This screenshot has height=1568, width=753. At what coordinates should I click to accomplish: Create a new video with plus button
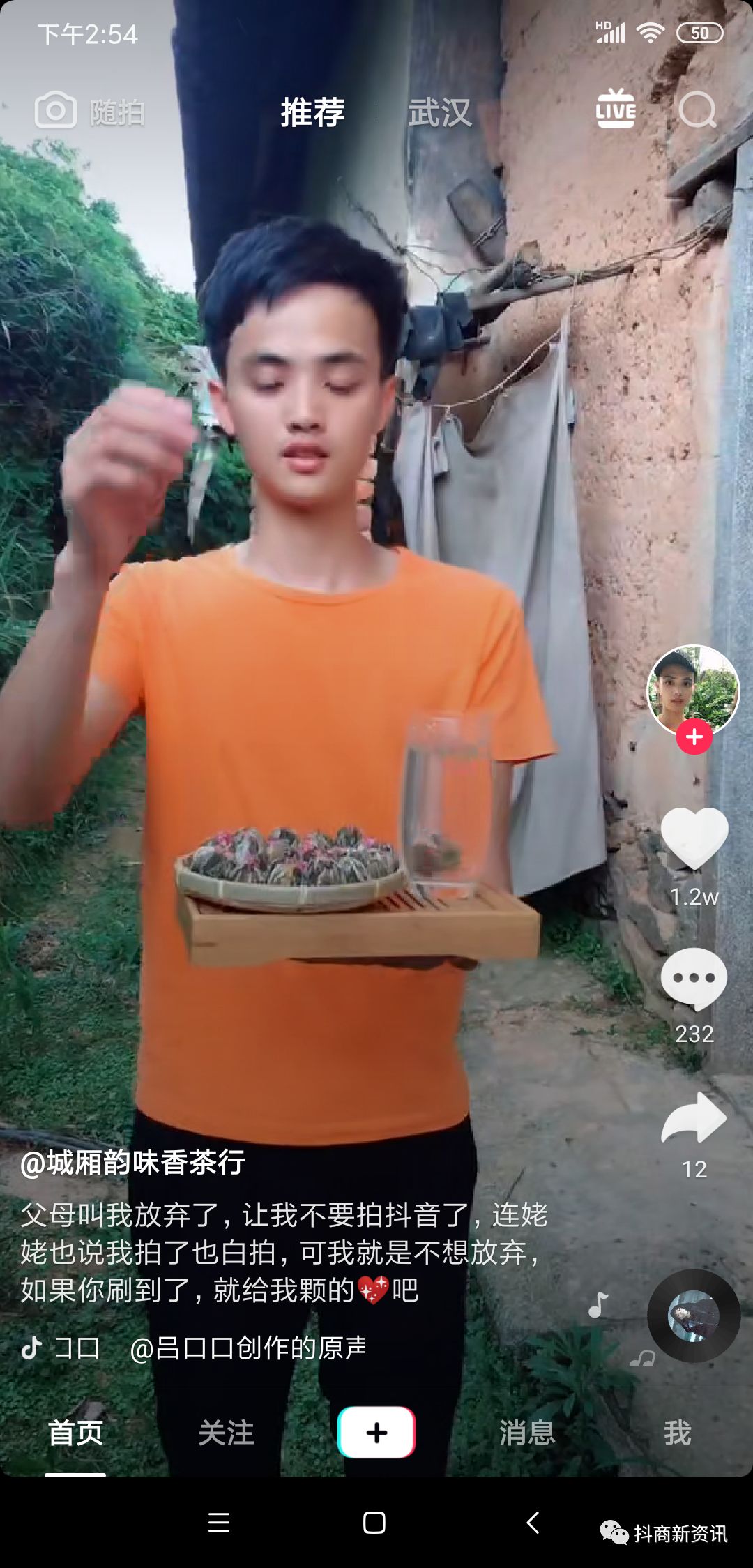click(376, 1432)
